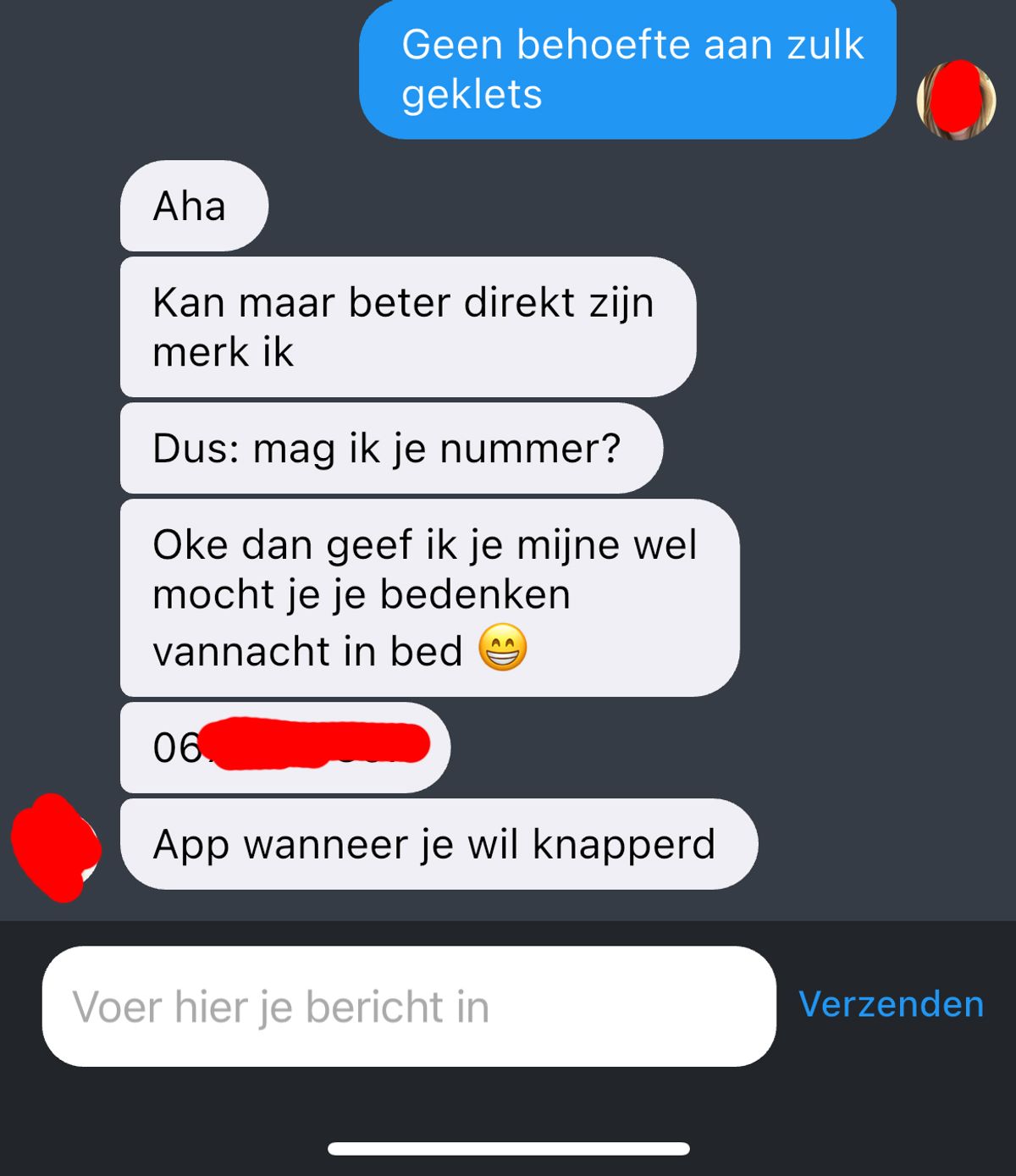
Task: Open the sender's avatar next to 'App wanneer je wil knapperd'
Action: tap(56, 847)
